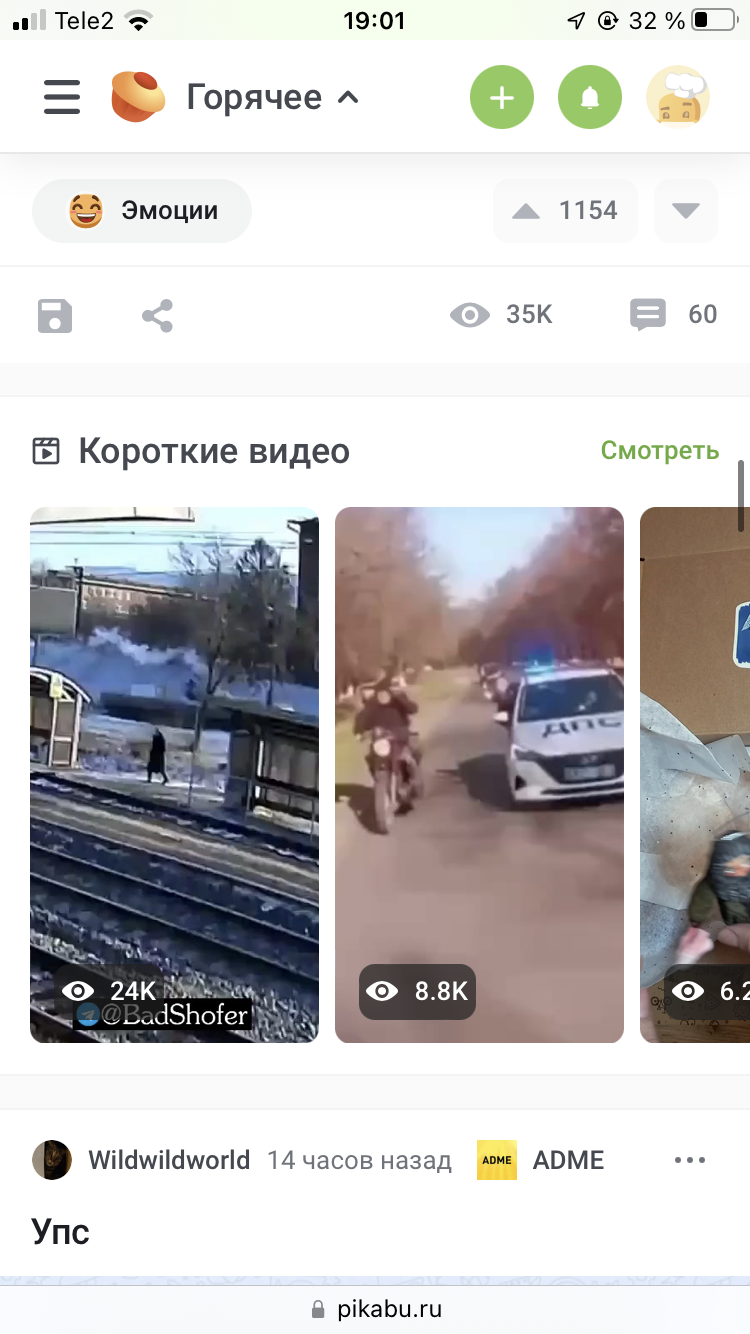The height and width of the screenshot is (1334, 750).
Task: Open the hamburger menu
Action: click(x=62, y=98)
